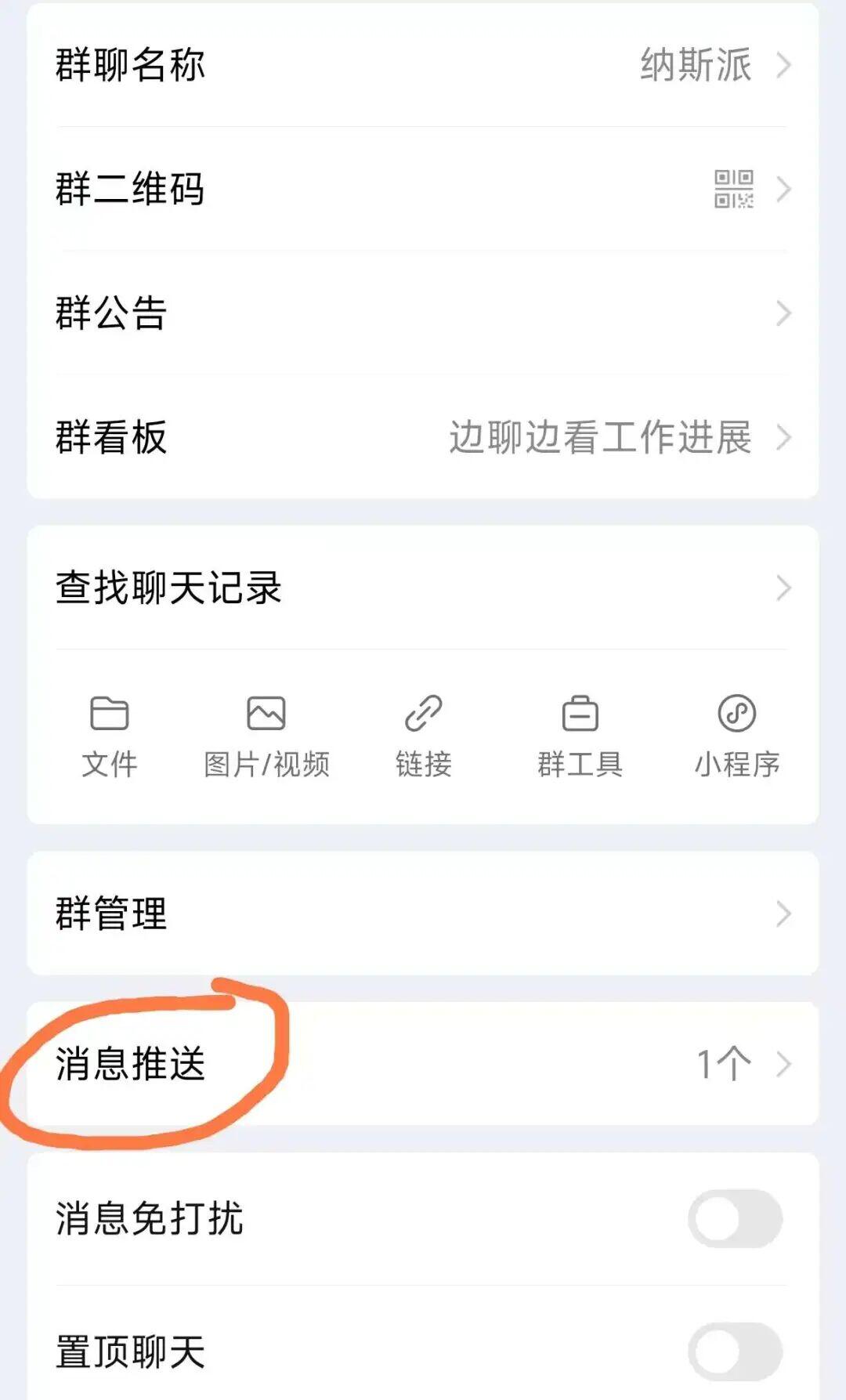Open 查找聊天记录 chat history search

(423, 588)
